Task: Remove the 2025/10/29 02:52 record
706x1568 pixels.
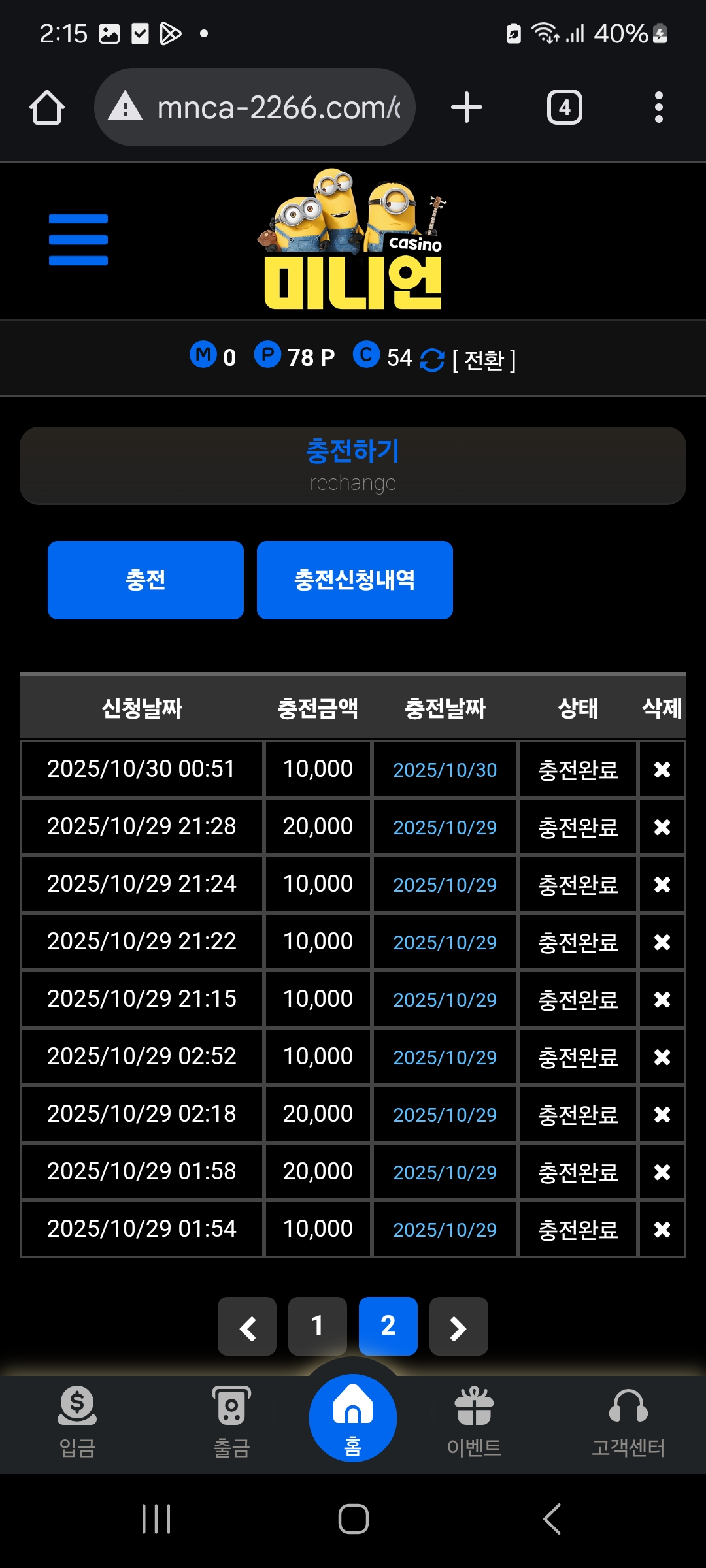Action: pyautogui.click(x=662, y=1057)
